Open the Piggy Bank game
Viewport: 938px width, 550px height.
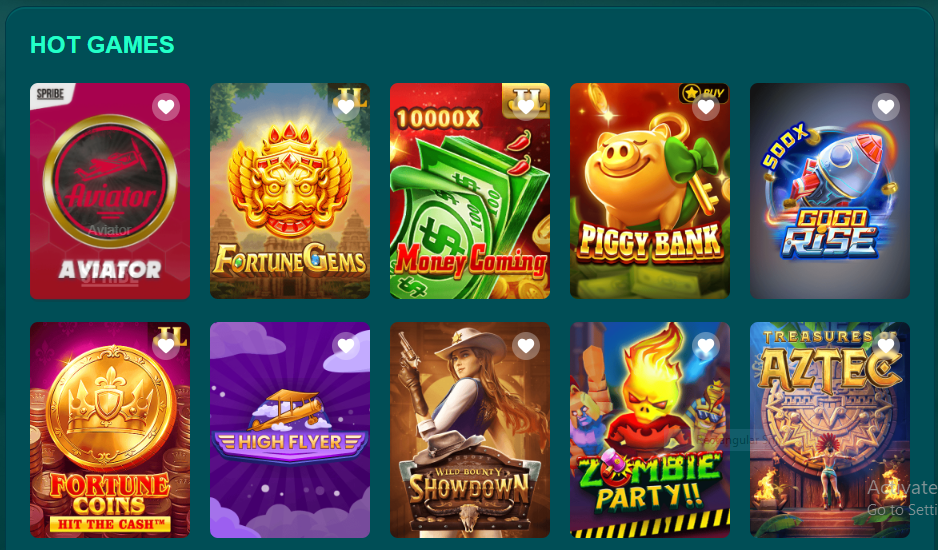649,200
